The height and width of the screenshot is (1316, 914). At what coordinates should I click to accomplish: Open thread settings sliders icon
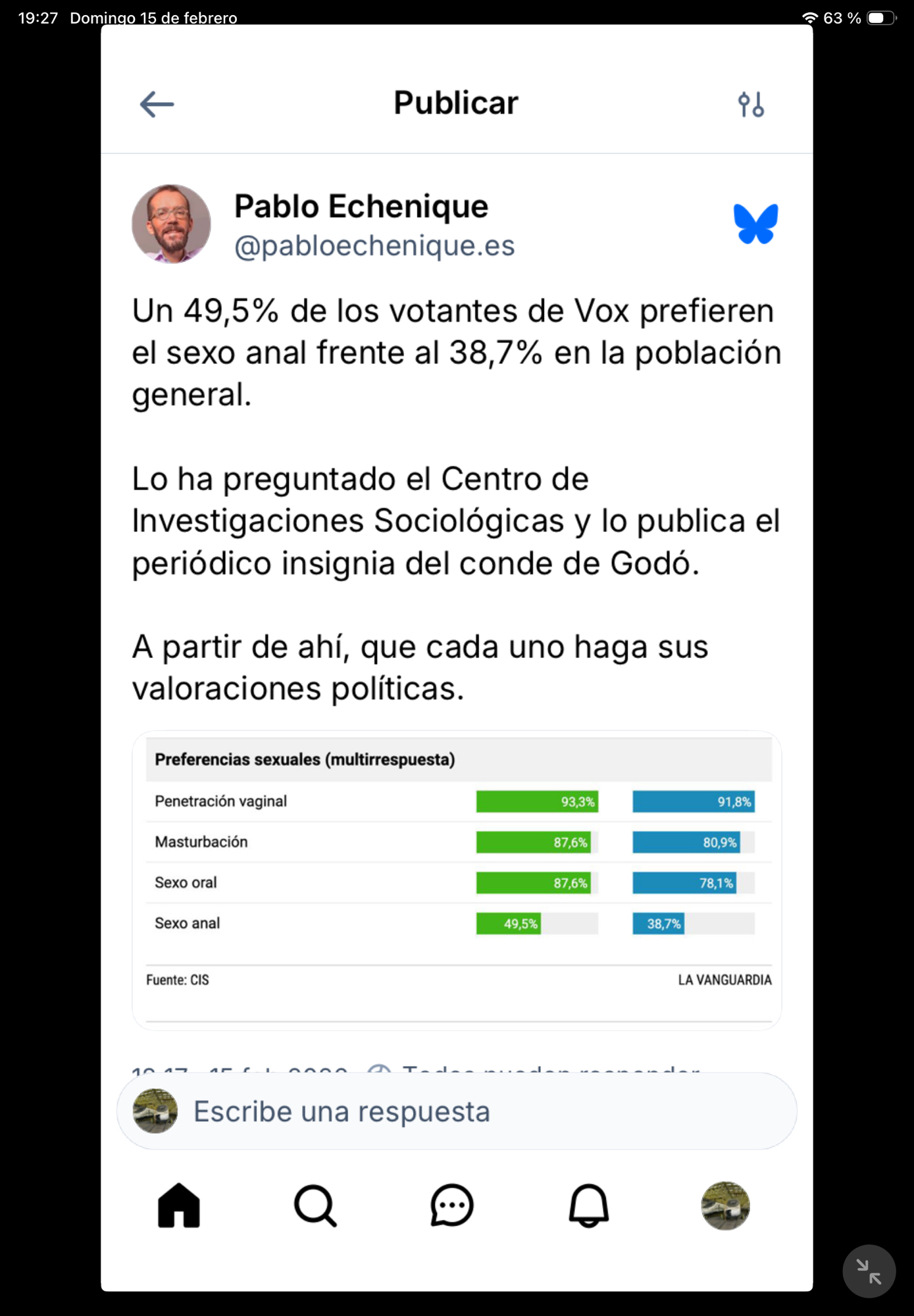[x=751, y=104]
